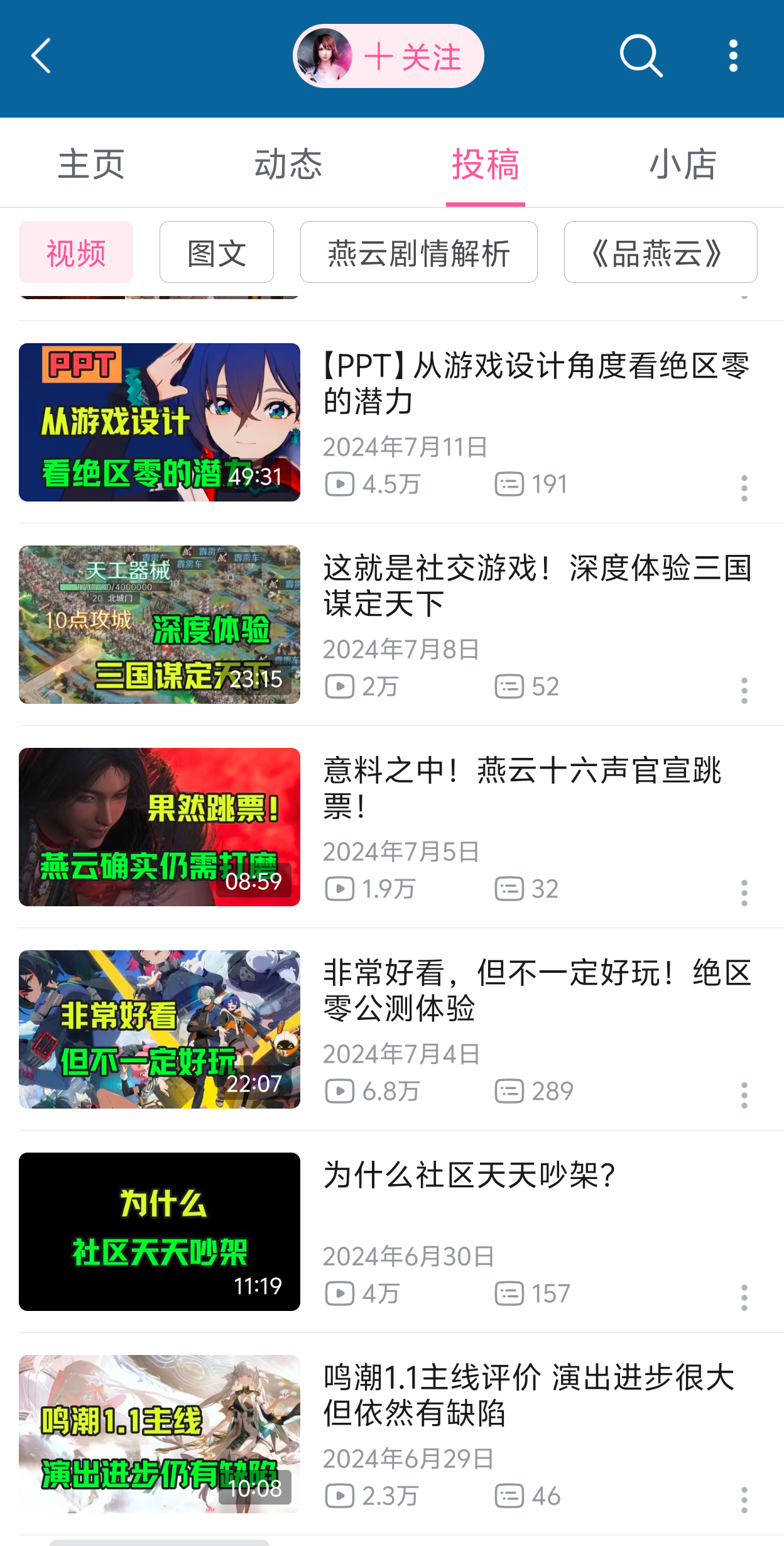Open the PPT 绝区零的潜力 video

click(160, 422)
